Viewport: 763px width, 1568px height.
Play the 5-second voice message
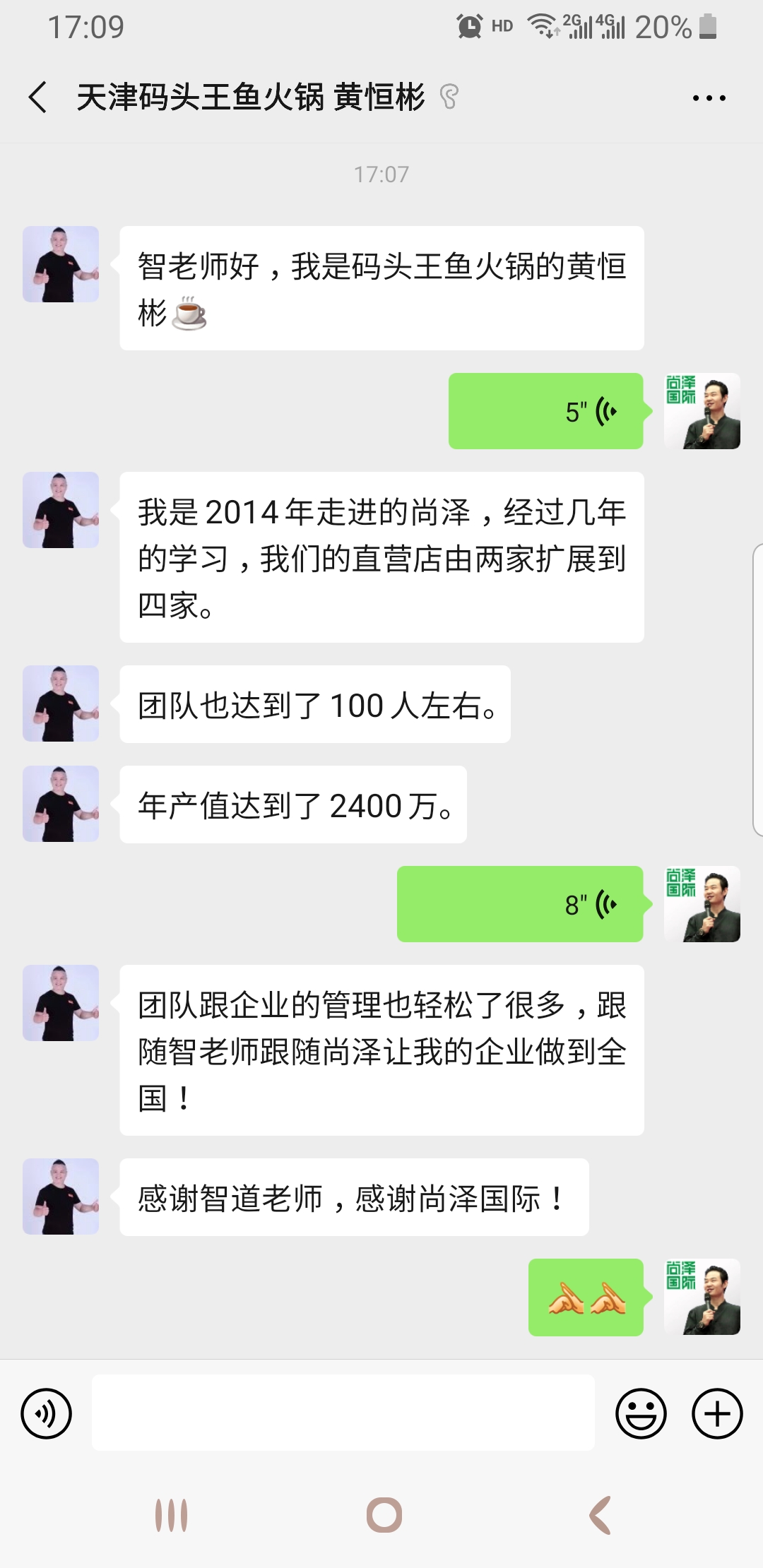[545, 411]
